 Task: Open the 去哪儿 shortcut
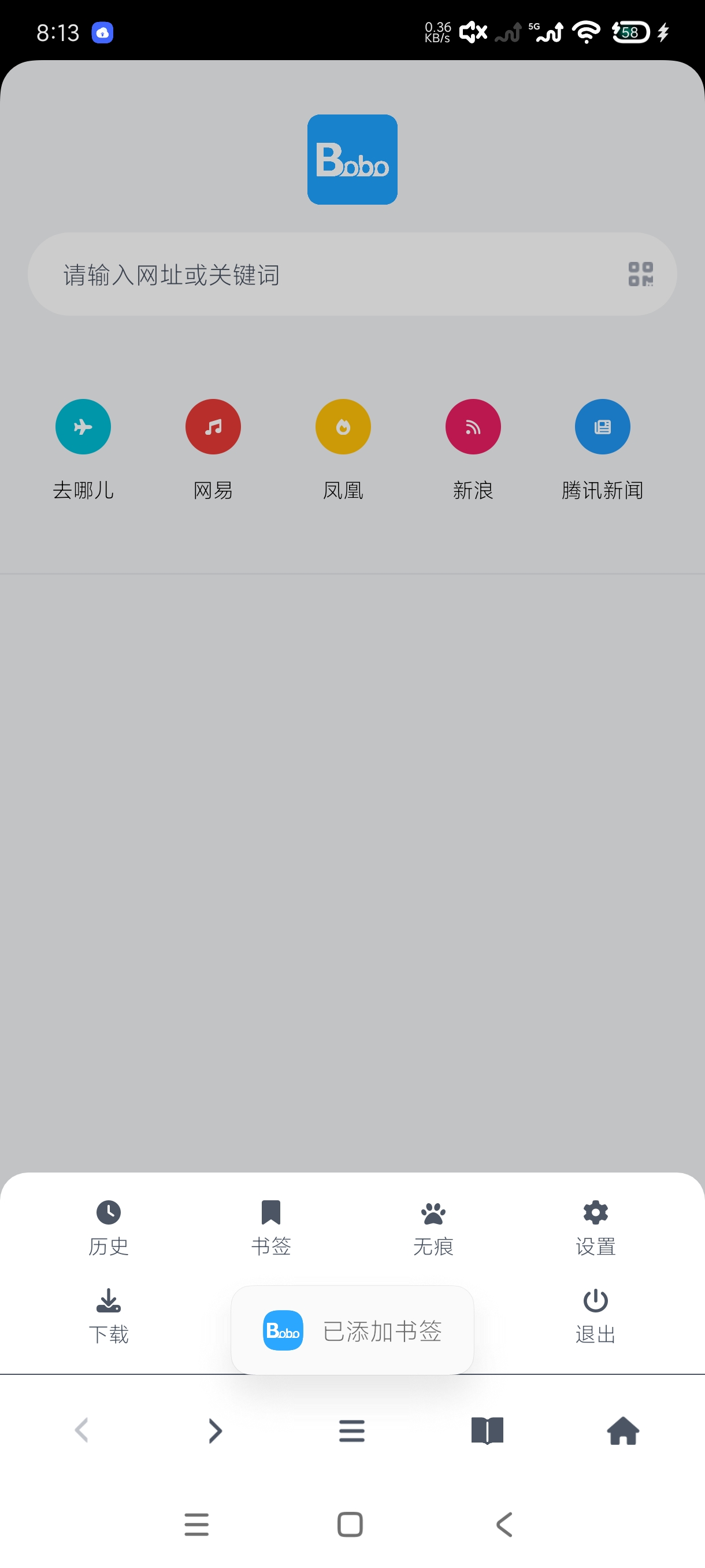click(83, 427)
